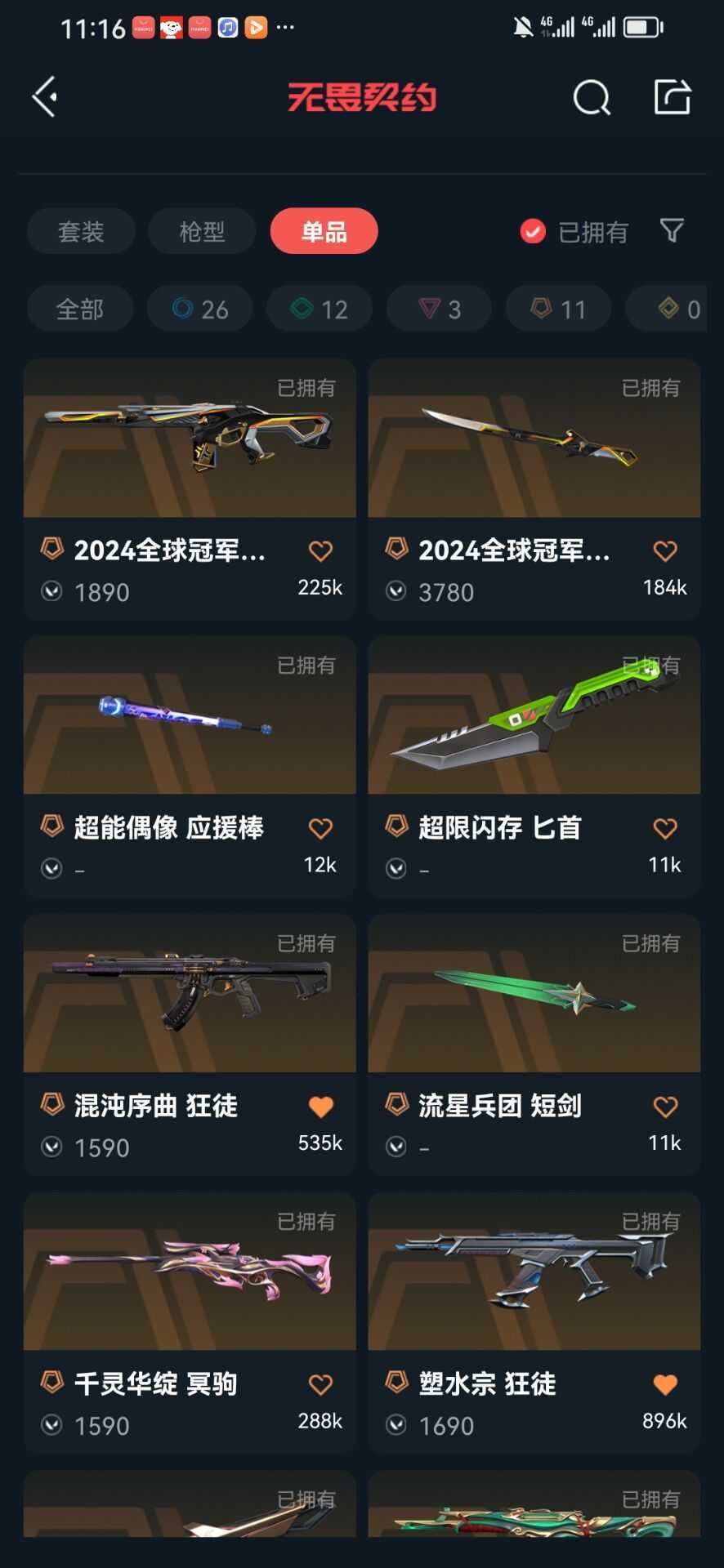Like the 2024全球冠军 skin priced 3780

pyautogui.click(x=665, y=551)
